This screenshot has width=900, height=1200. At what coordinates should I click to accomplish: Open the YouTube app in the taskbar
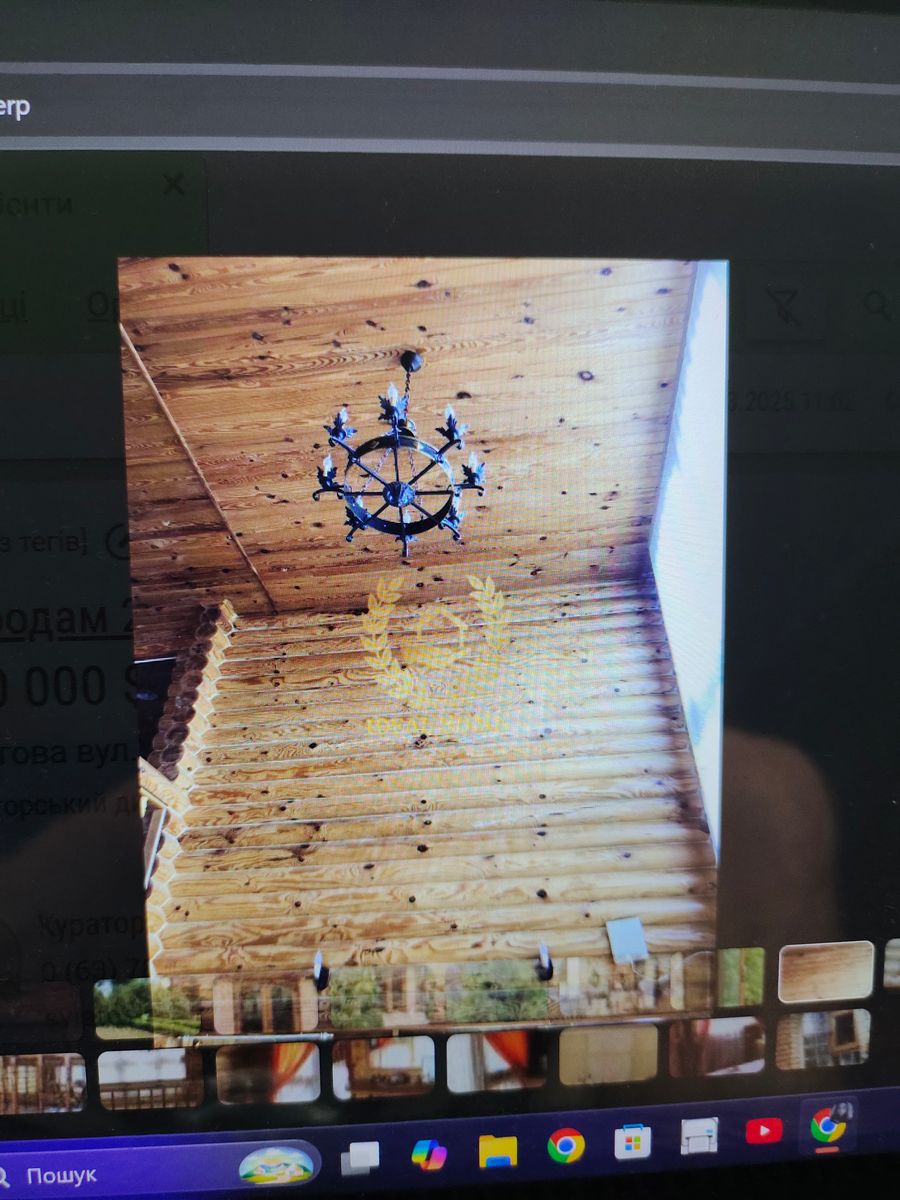[x=764, y=1131]
